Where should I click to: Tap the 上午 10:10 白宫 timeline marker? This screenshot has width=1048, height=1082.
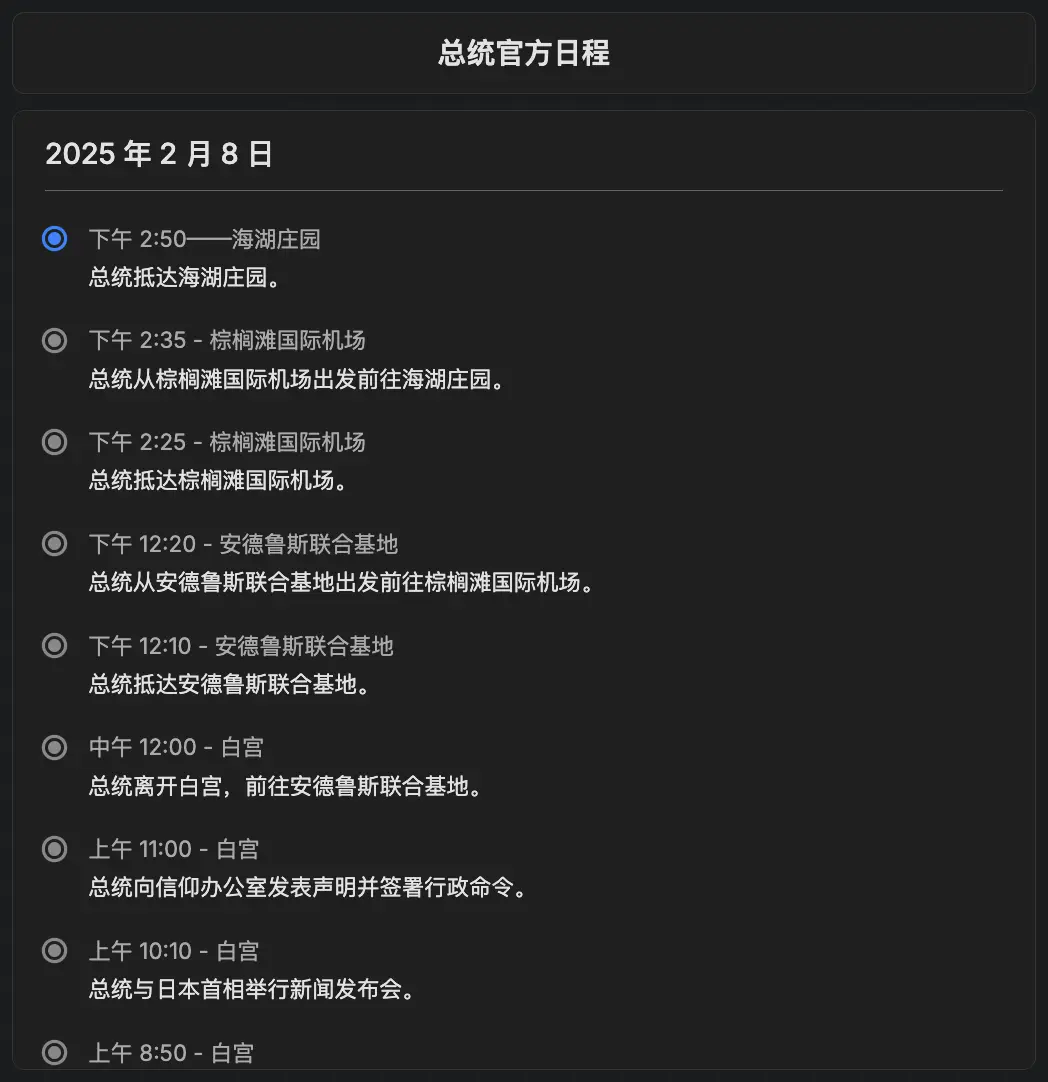(x=55, y=951)
